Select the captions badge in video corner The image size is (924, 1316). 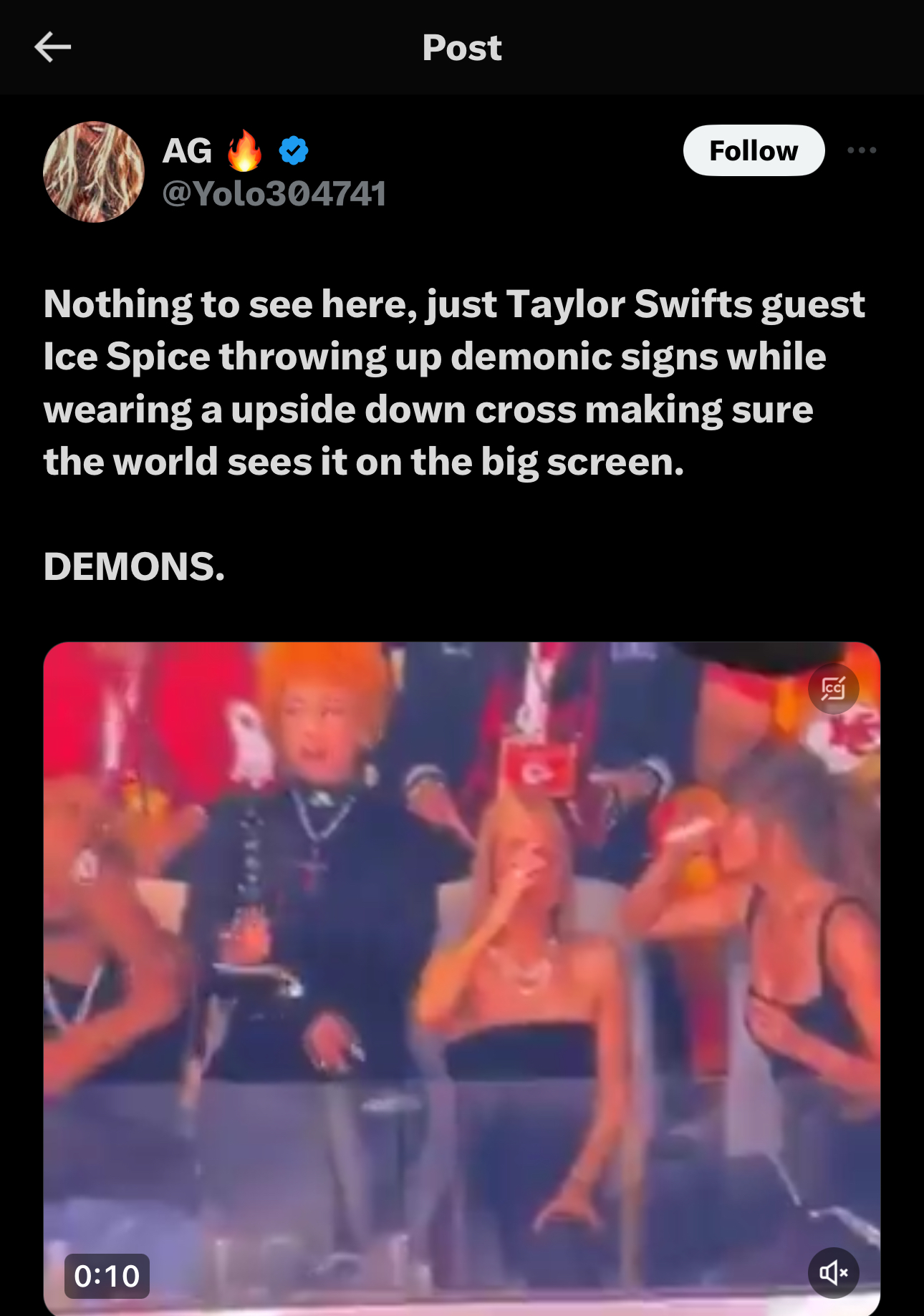pos(833,689)
